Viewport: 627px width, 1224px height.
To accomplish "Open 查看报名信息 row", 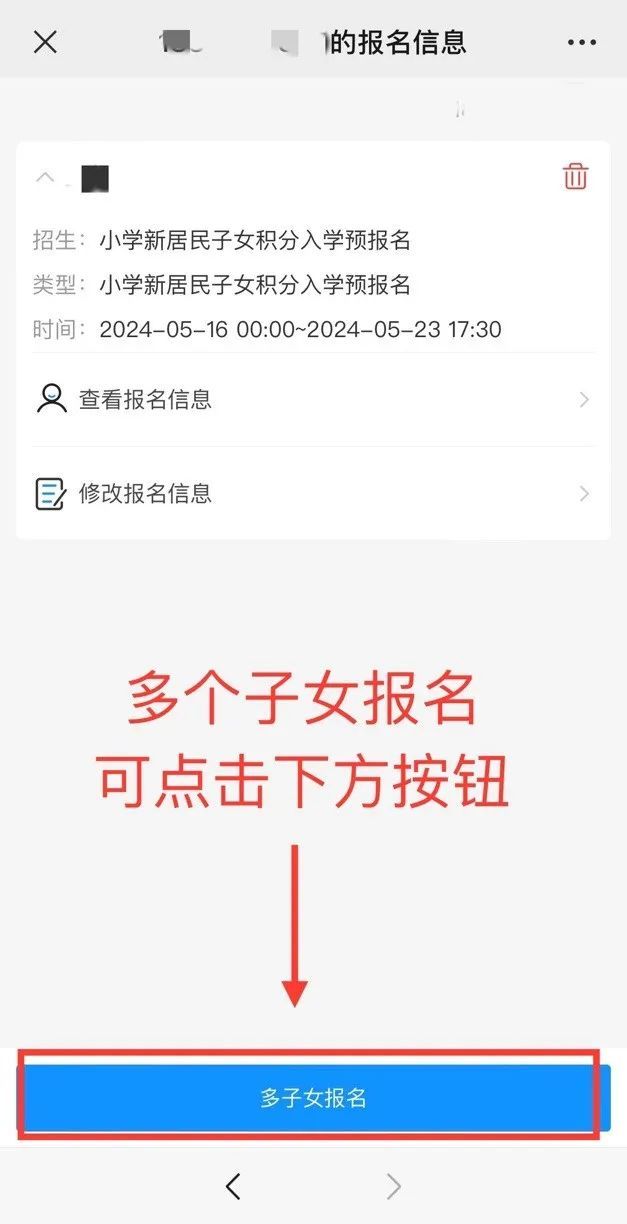I will pyautogui.click(x=313, y=400).
